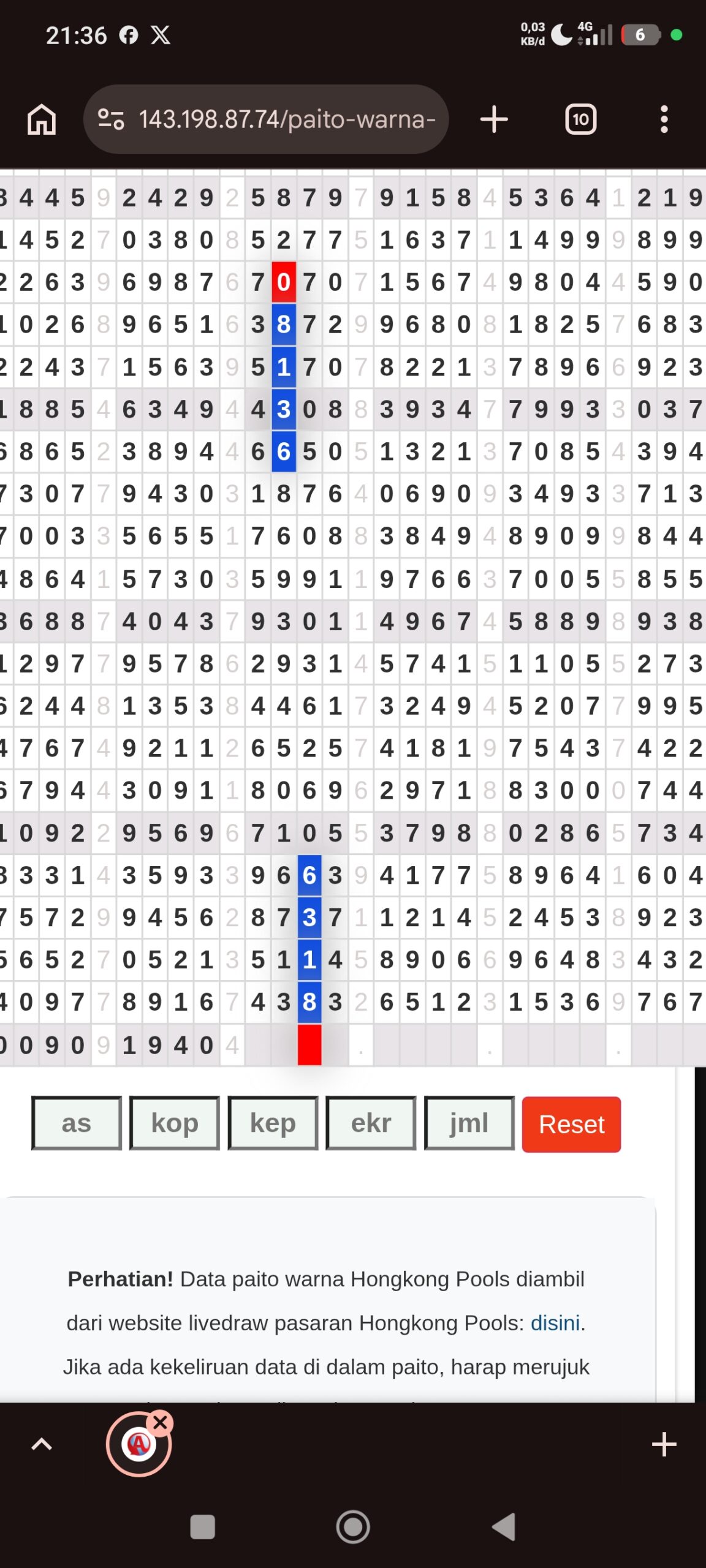Go to the browser home page
Viewport: 706px width, 1568px height.
coord(42,119)
